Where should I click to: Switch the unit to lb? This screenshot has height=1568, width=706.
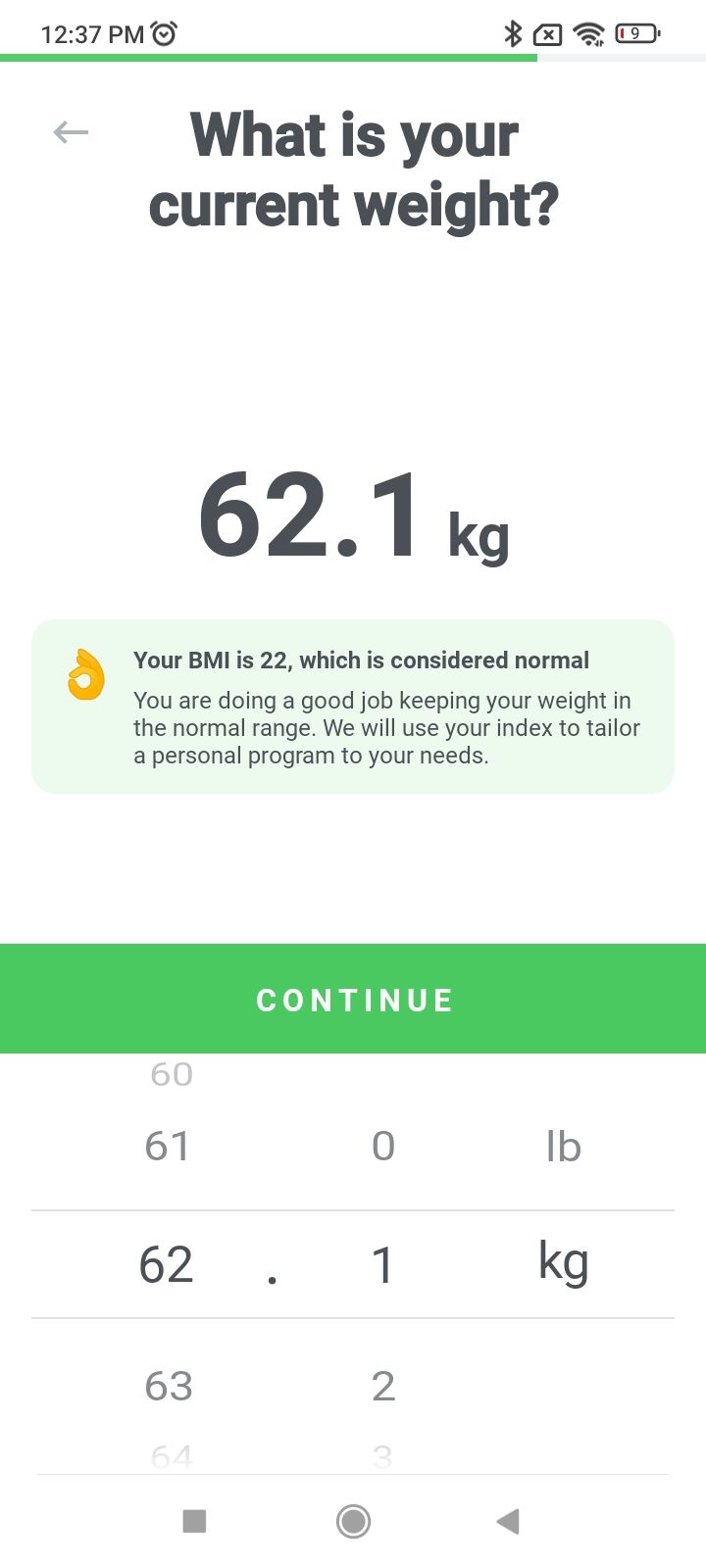[x=563, y=1147]
